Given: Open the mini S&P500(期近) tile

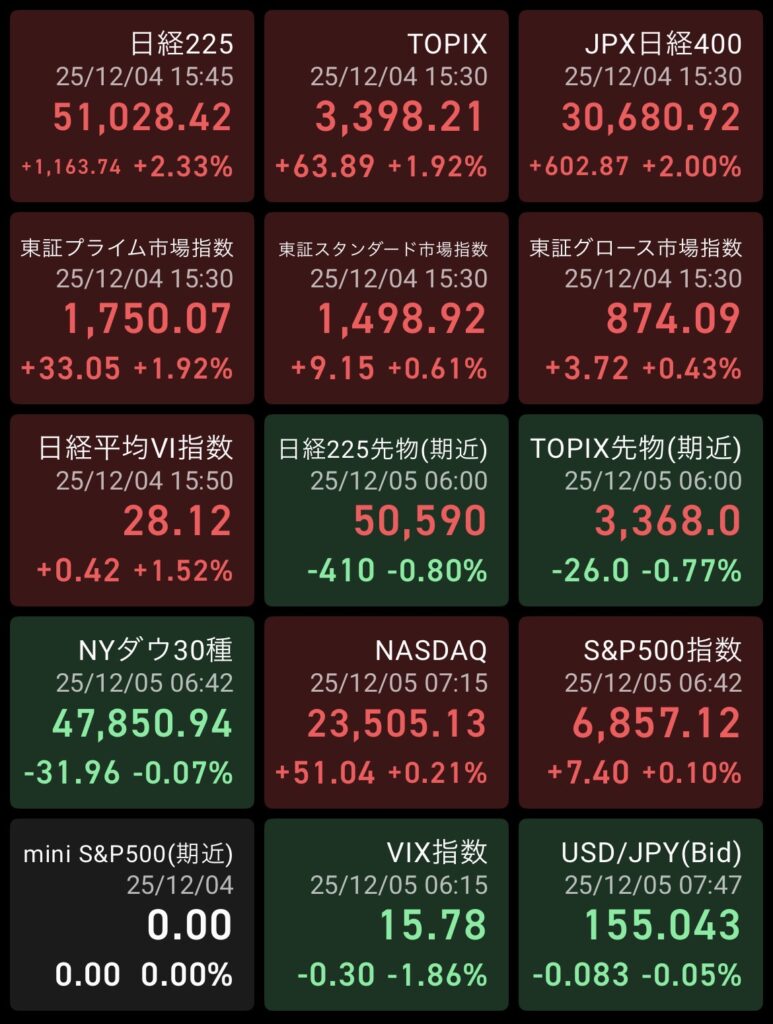Looking at the screenshot, I should pos(132,915).
